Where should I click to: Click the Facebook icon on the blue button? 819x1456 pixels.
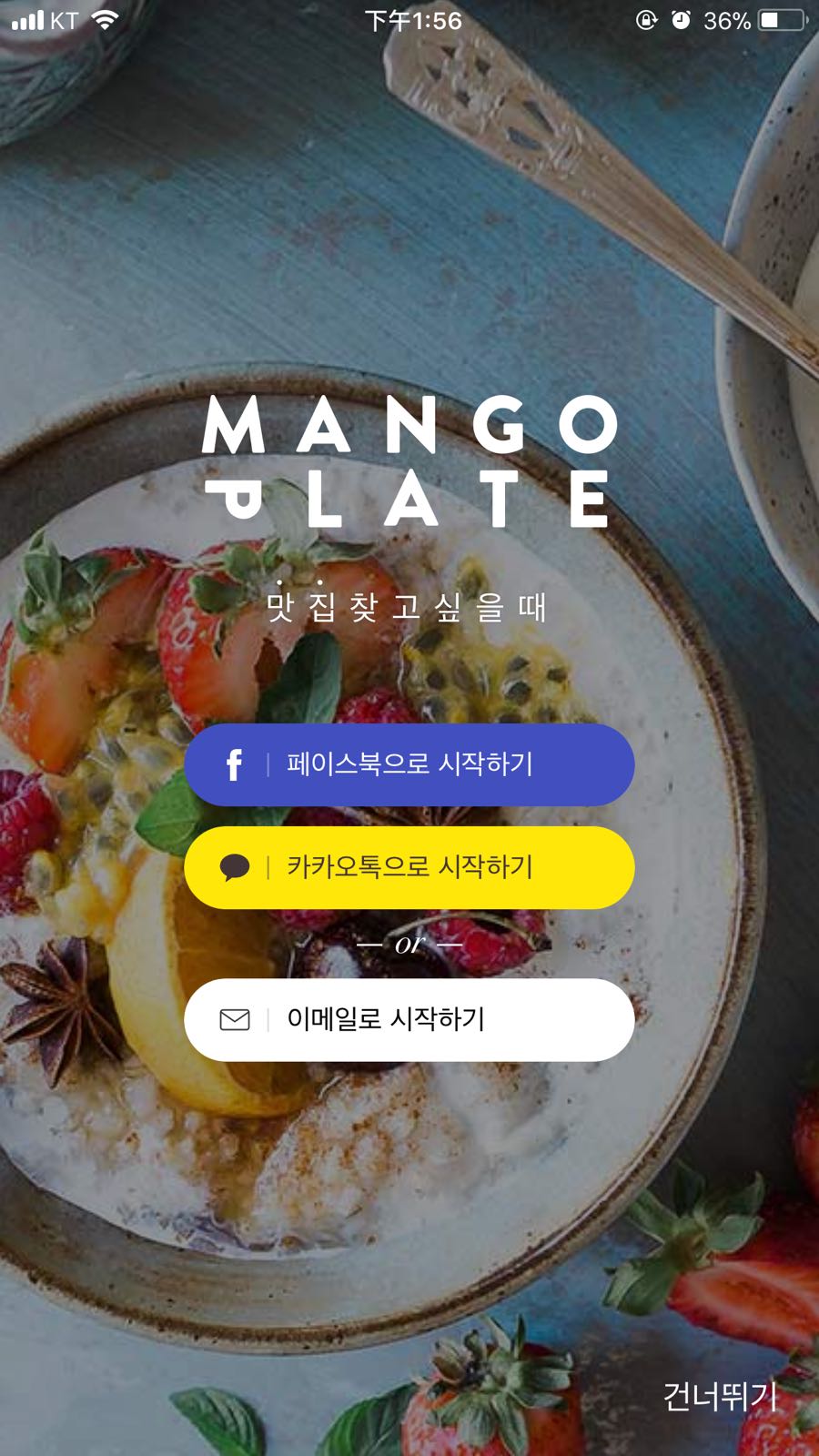pos(235,765)
